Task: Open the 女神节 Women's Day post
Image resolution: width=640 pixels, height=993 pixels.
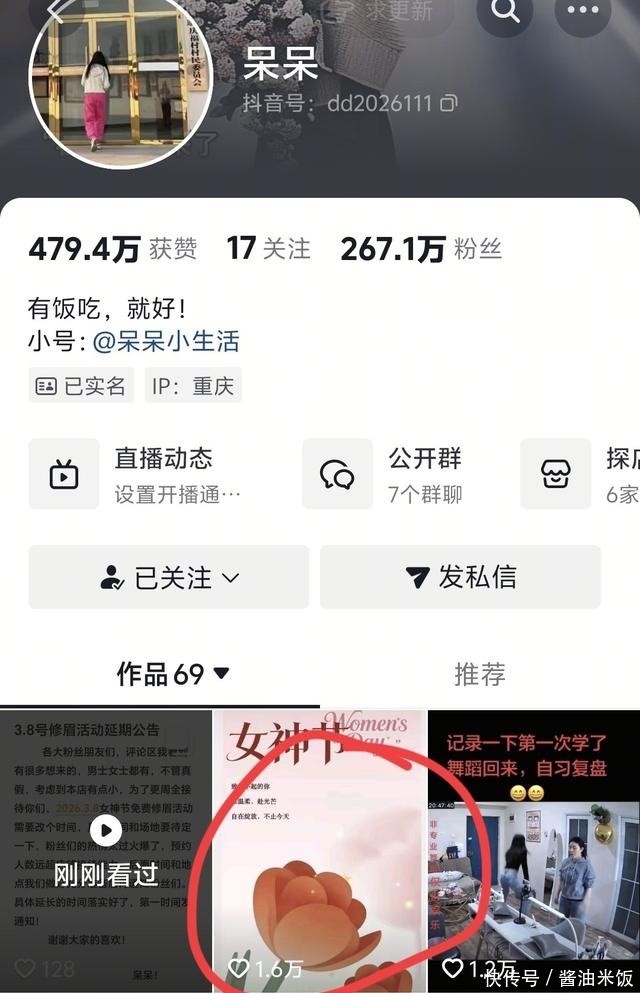Action: (319, 850)
